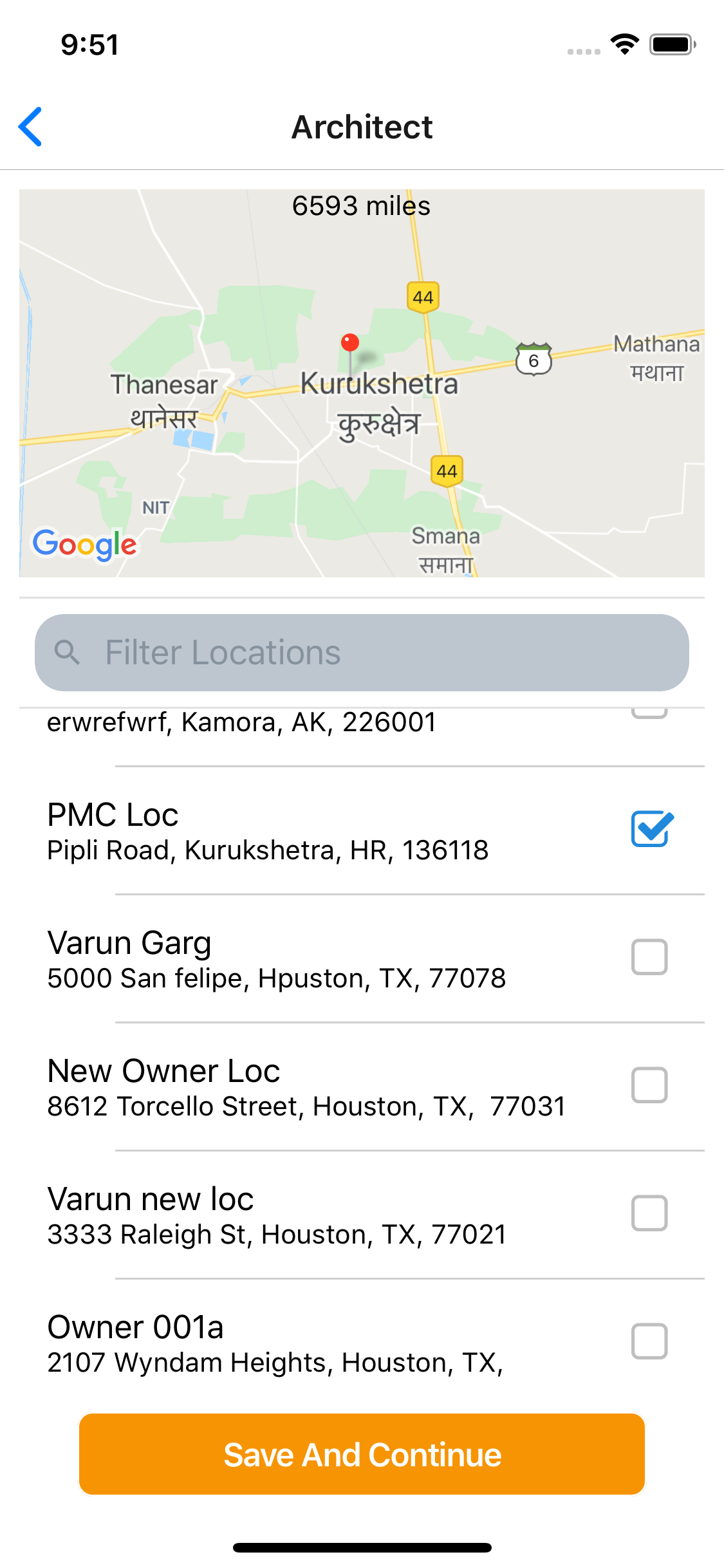Tick the Varun new loc checkbox
Screen dimensions: 724x1568
coord(649,1213)
